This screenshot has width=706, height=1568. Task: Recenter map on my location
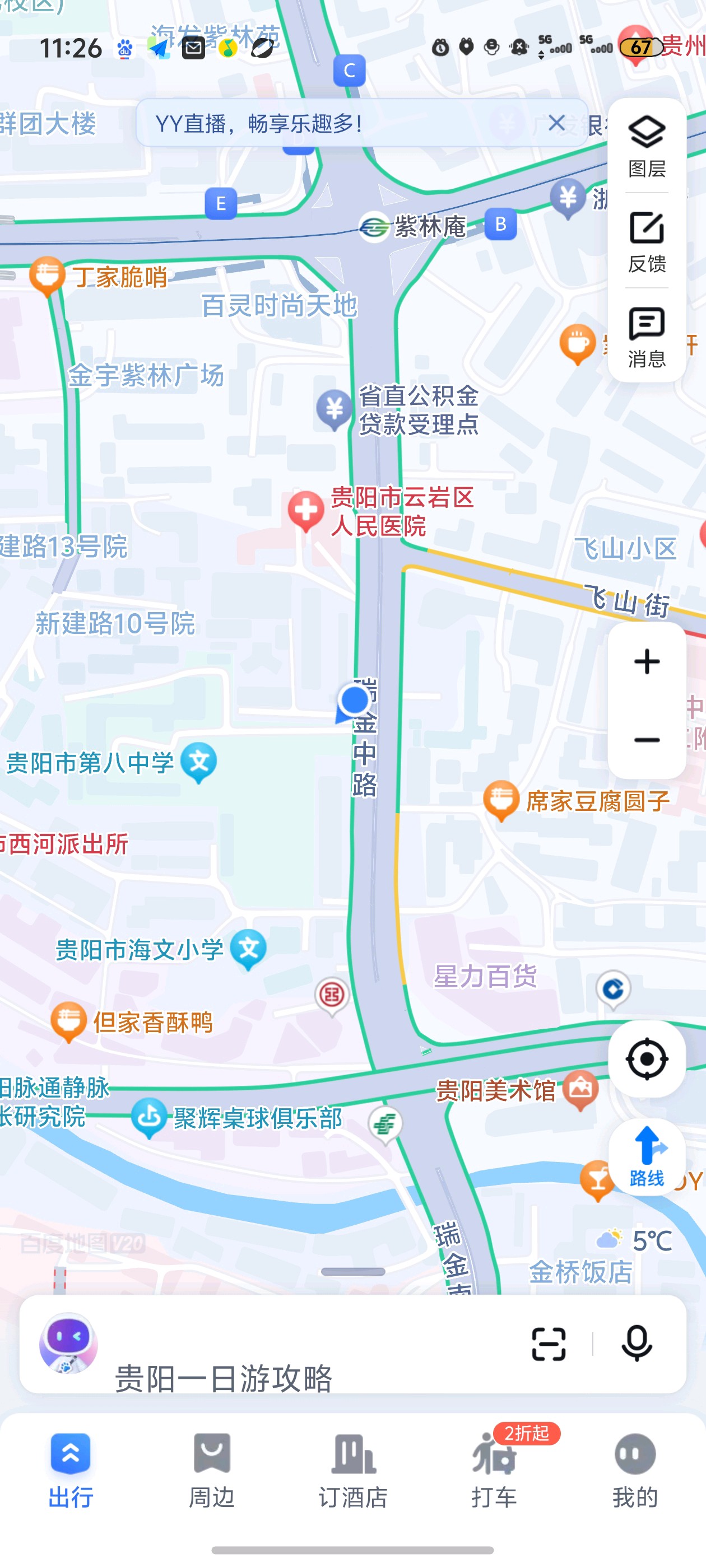(646, 1058)
